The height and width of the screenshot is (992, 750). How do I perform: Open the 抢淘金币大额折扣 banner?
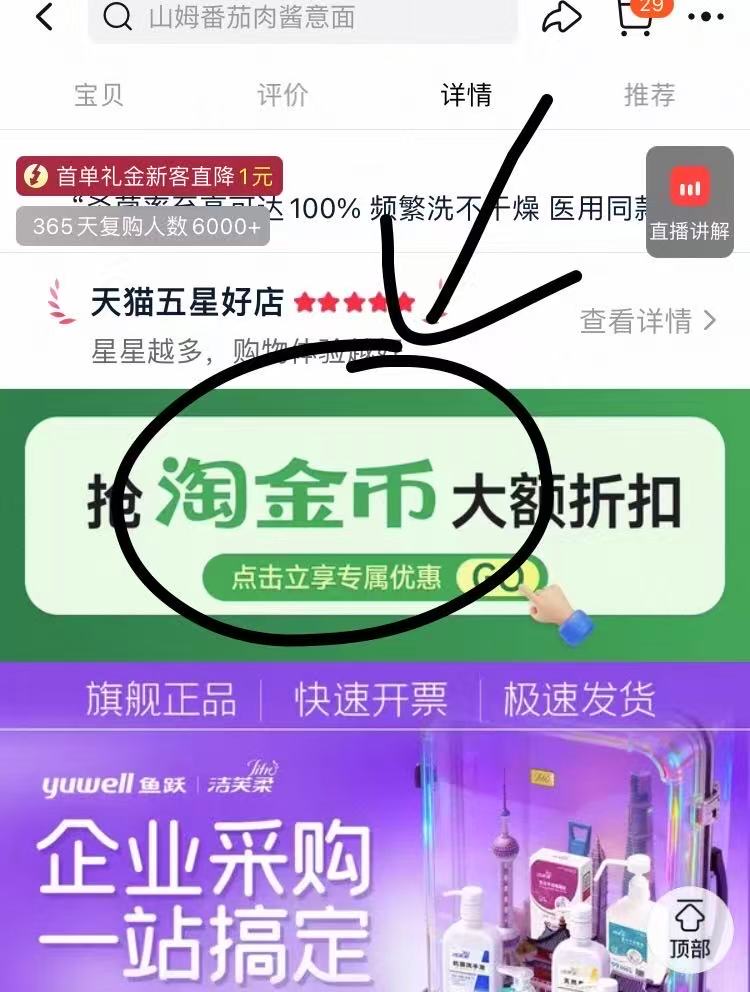pos(374,516)
